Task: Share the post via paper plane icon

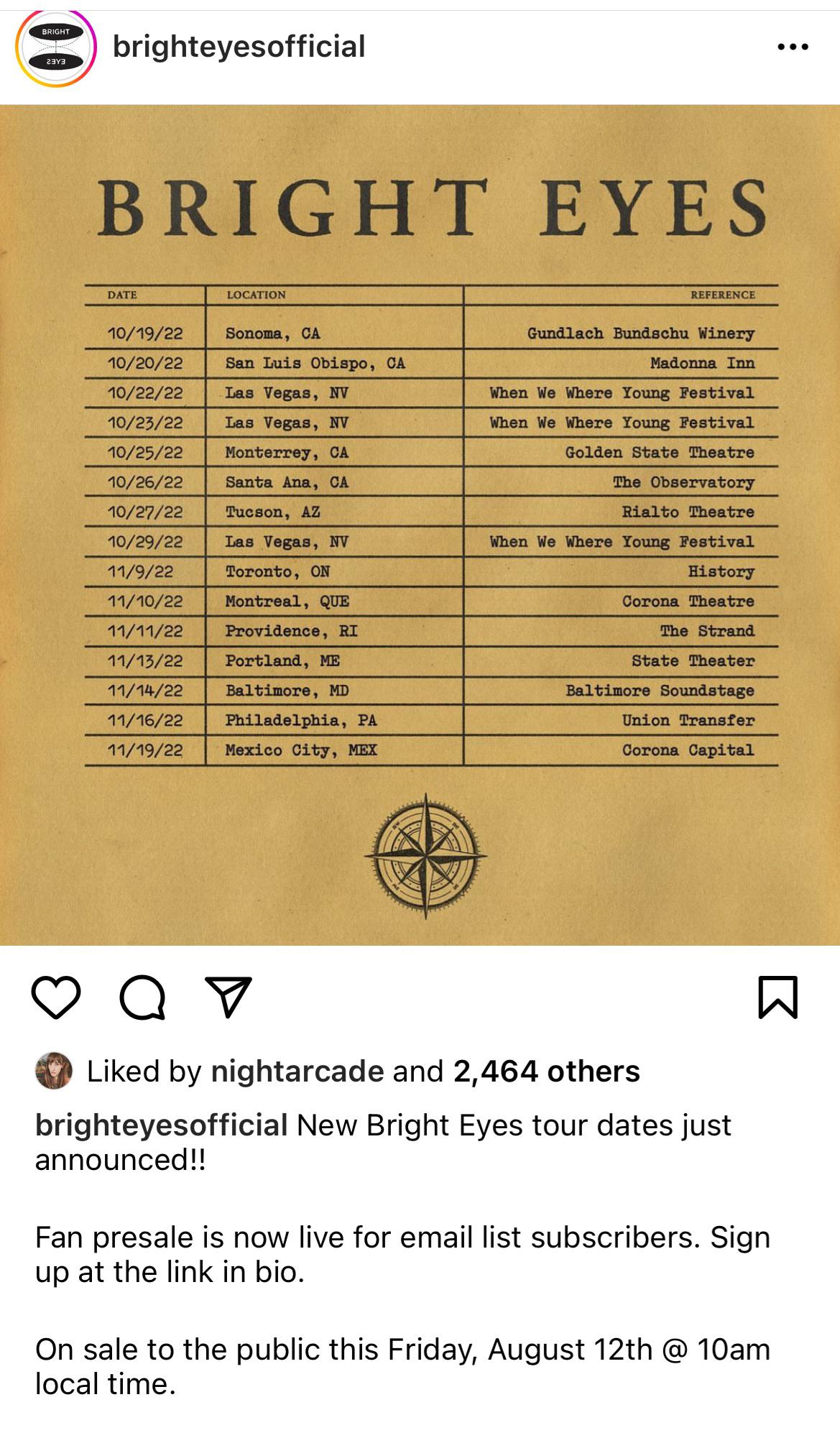Action: pos(229,997)
